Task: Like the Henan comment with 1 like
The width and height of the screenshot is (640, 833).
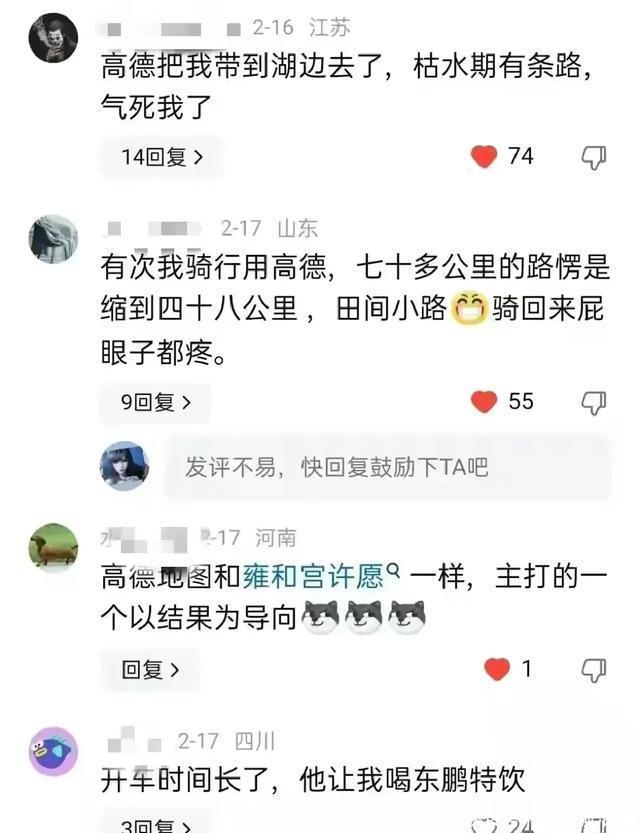Action: (x=497, y=669)
